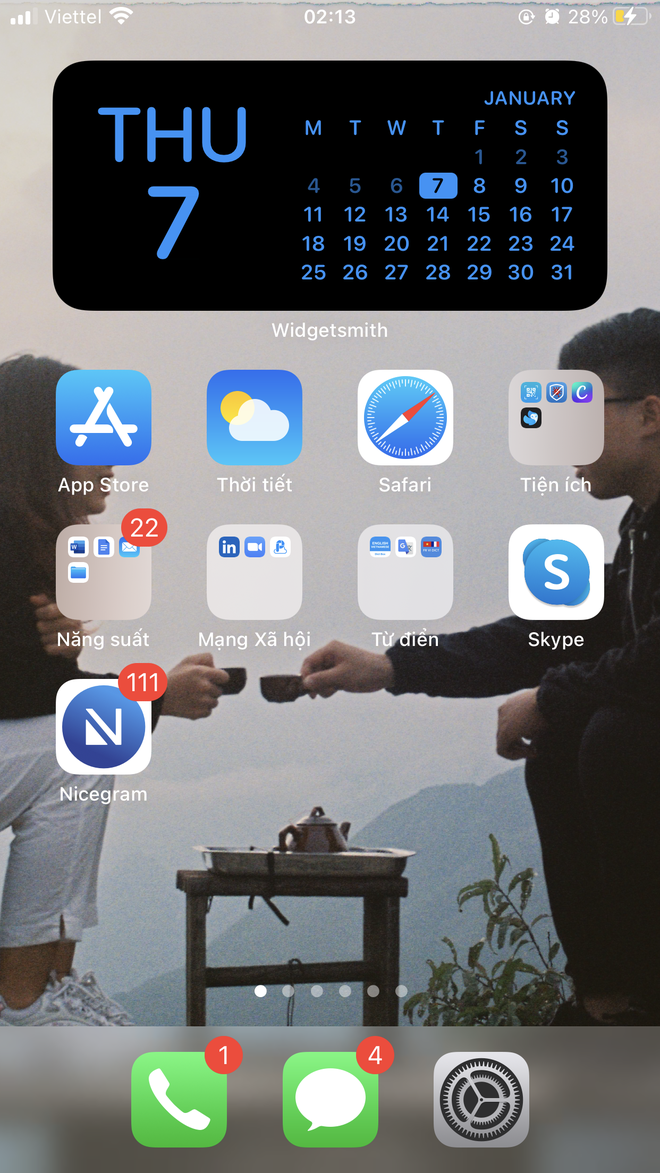This screenshot has height=1173, width=660.
Task: Open Nicegram with 111 notifications
Action: (x=103, y=727)
